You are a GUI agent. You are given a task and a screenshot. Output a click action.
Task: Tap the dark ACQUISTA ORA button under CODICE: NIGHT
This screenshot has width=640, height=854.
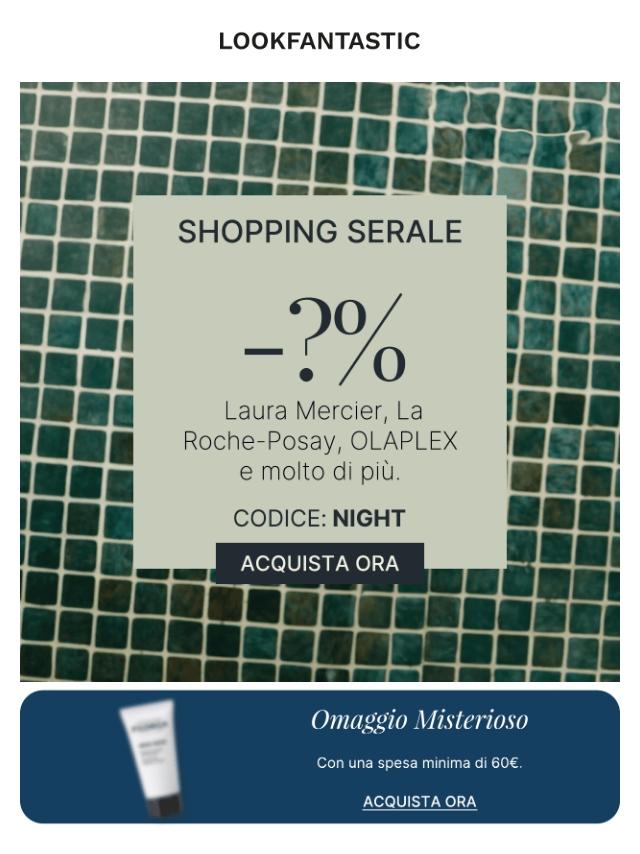[x=320, y=563]
